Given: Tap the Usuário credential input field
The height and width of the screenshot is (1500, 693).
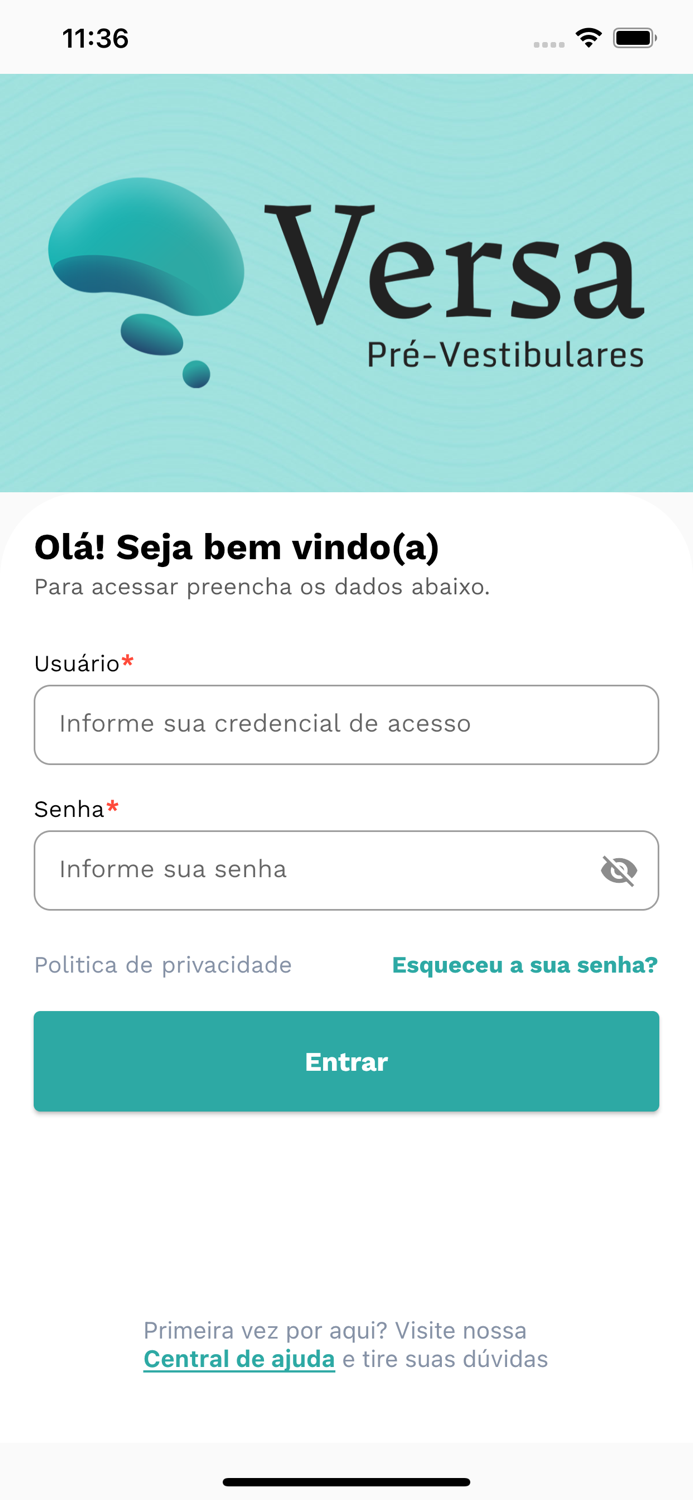Looking at the screenshot, I should click(x=346, y=724).
